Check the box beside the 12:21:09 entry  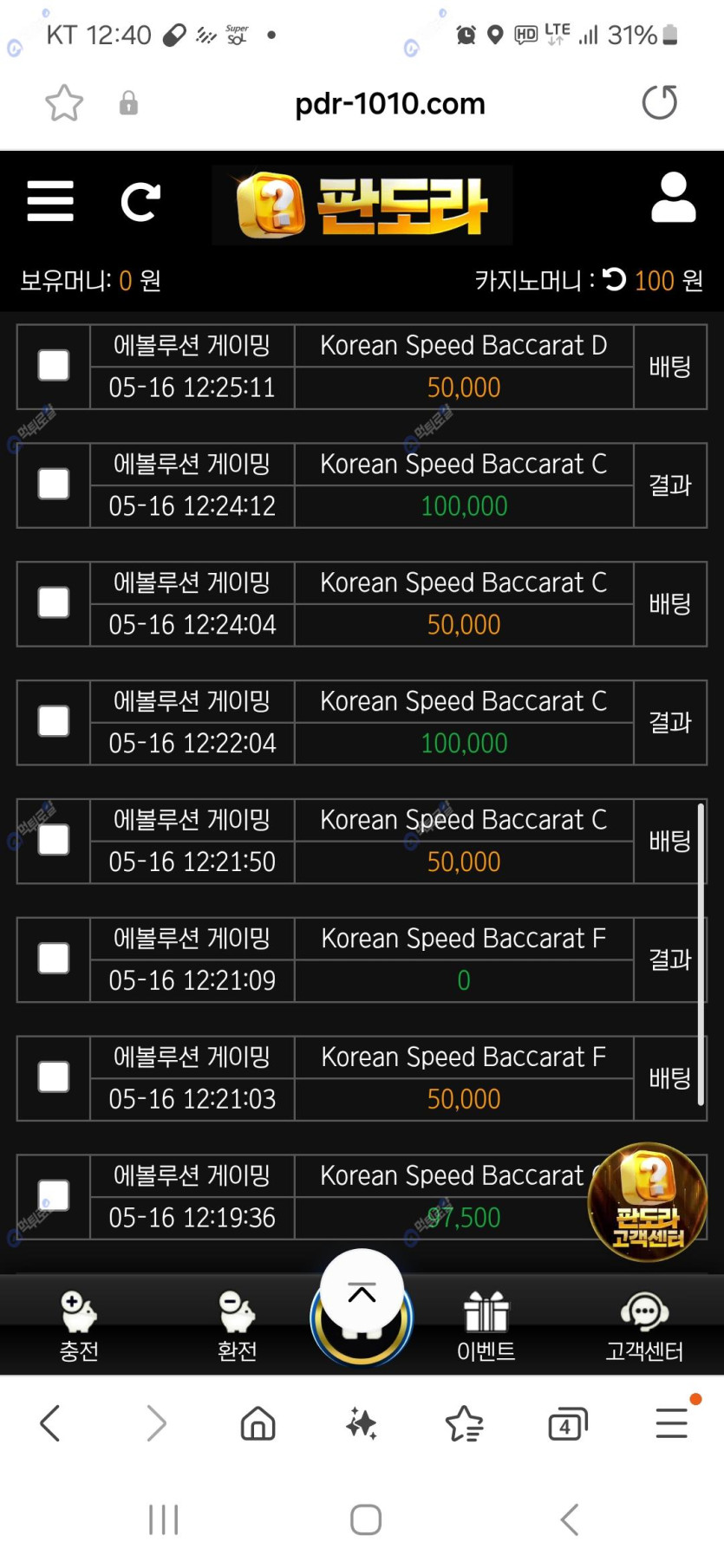coord(54,959)
